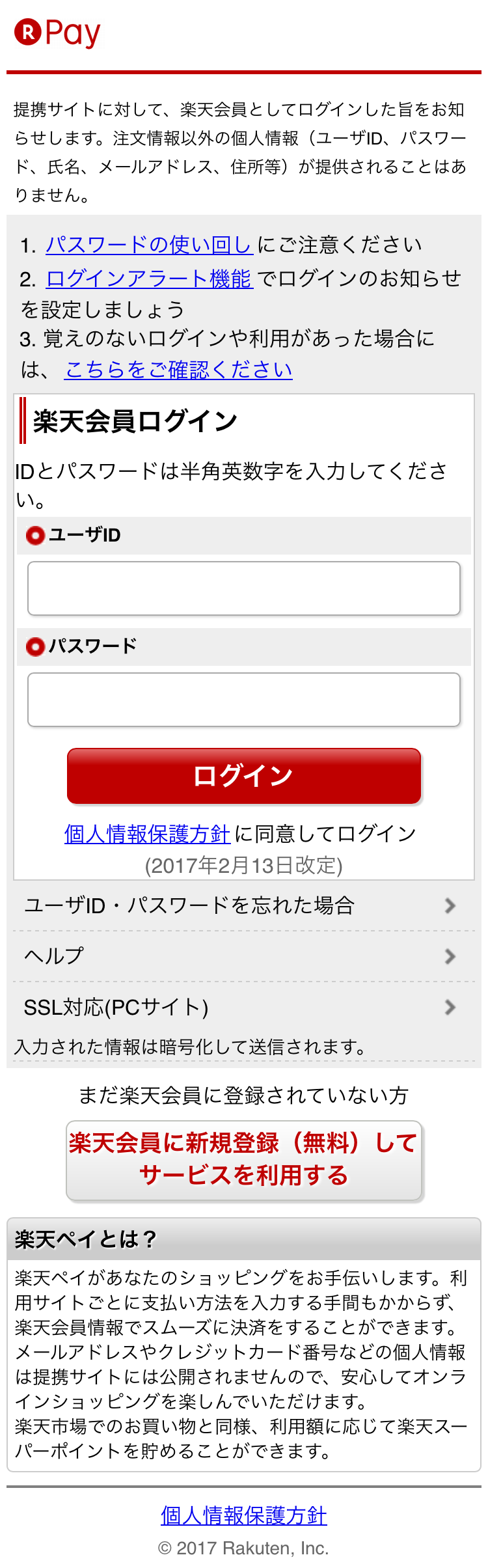Image resolution: width=488 pixels, height=1568 pixels.
Task: Open the ログインアラート機能 link
Action: pyautogui.click(x=149, y=279)
